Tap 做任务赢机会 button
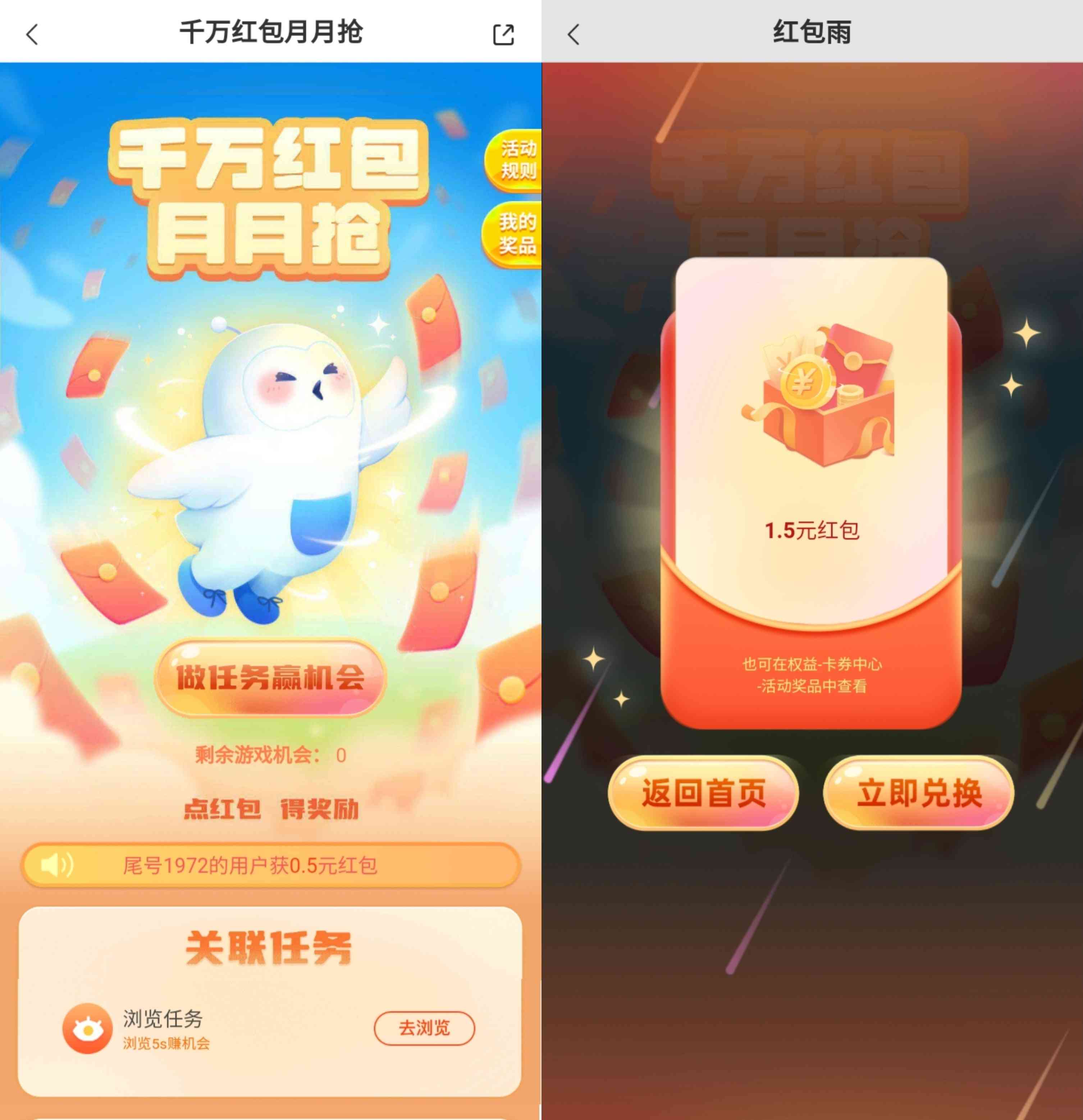This screenshot has width=1083, height=1120. point(270,678)
